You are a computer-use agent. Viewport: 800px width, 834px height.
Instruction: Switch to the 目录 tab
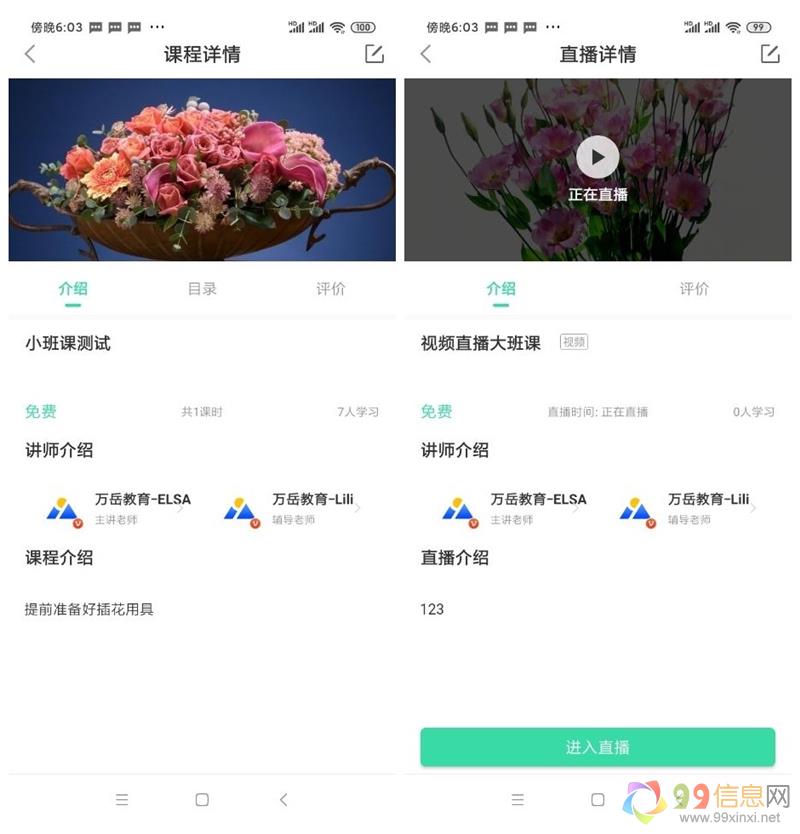pyautogui.click(x=202, y=289)
